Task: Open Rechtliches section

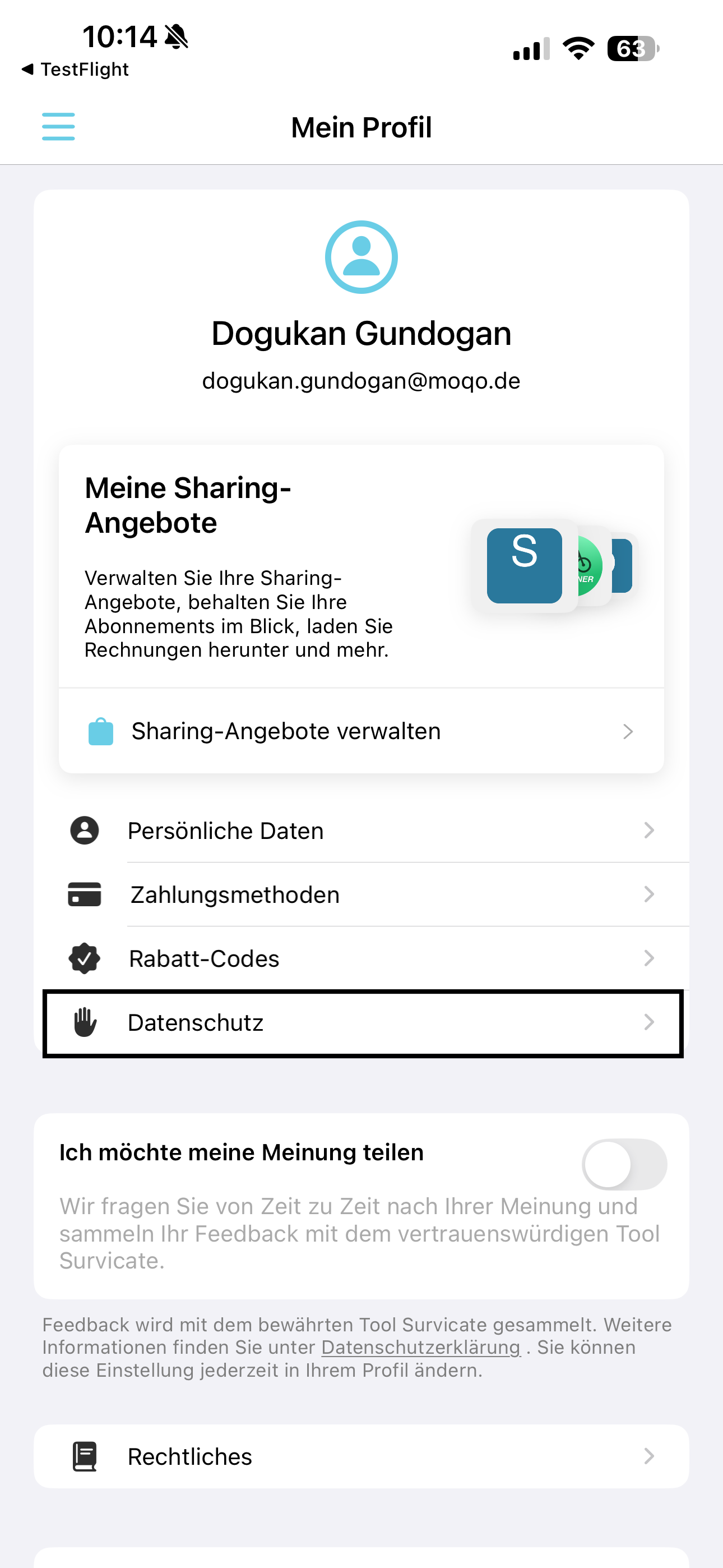Action: 361,1456
